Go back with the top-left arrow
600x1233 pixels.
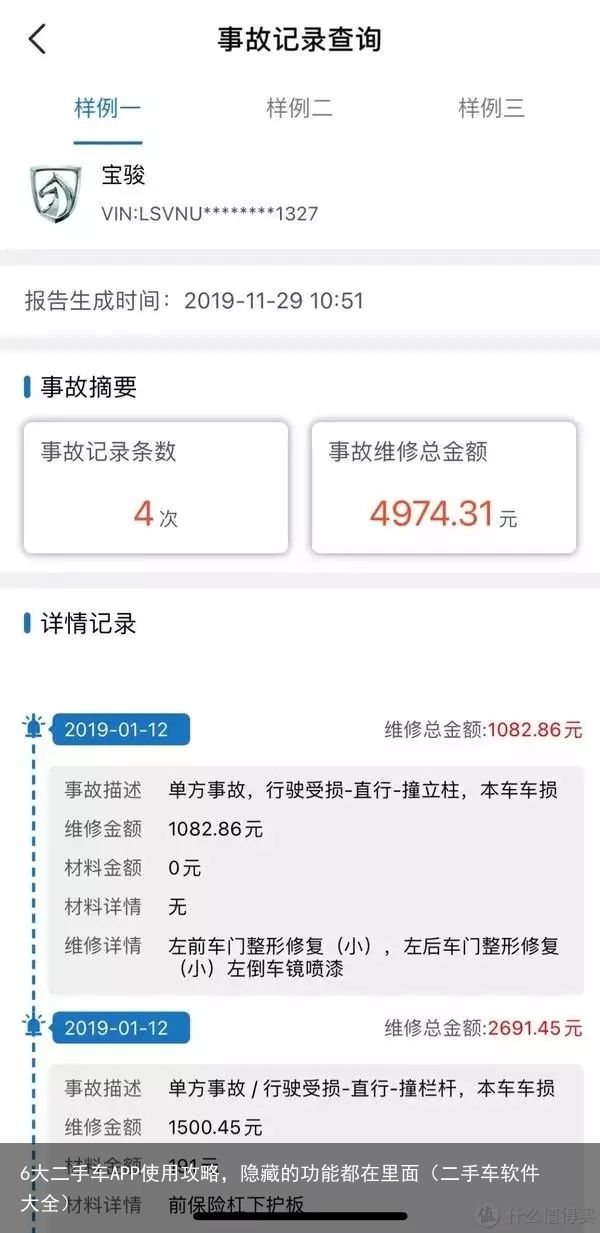pyautogui.click(x=37, y=39)
